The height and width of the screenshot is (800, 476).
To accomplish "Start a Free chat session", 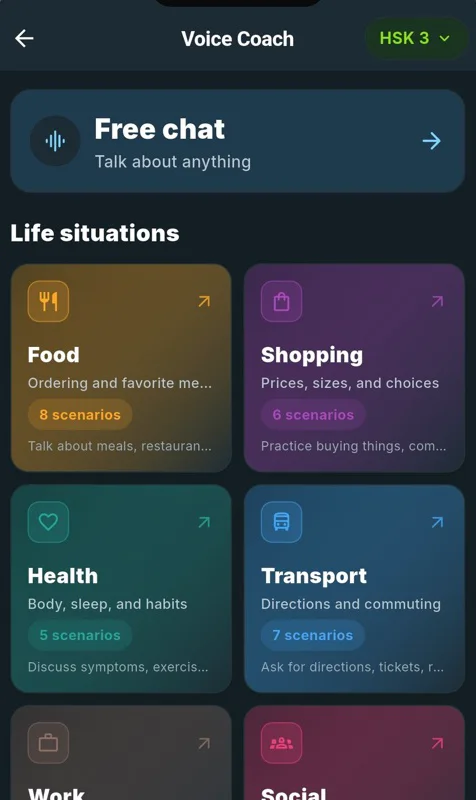I will coord(238,141).
